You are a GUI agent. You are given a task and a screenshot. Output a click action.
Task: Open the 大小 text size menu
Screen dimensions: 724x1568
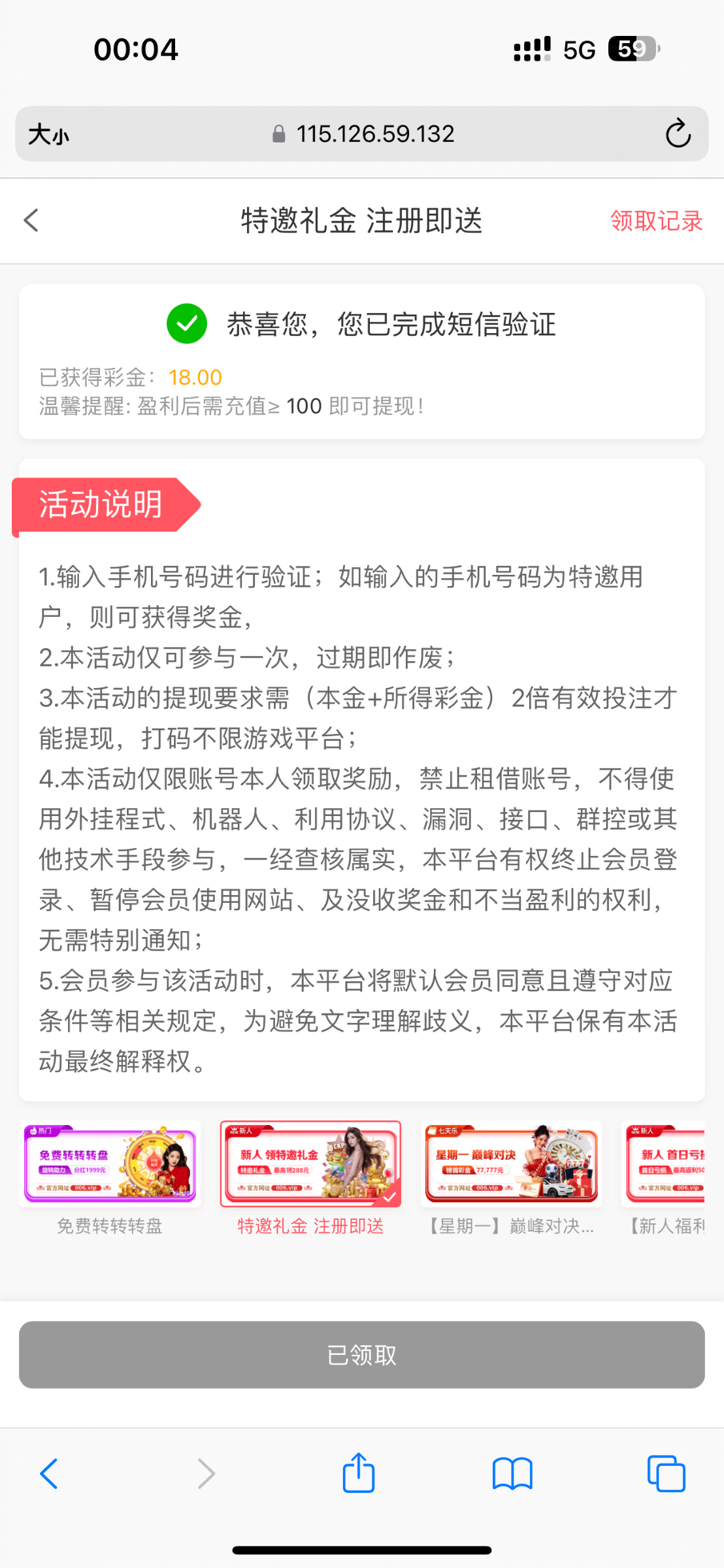48,135
